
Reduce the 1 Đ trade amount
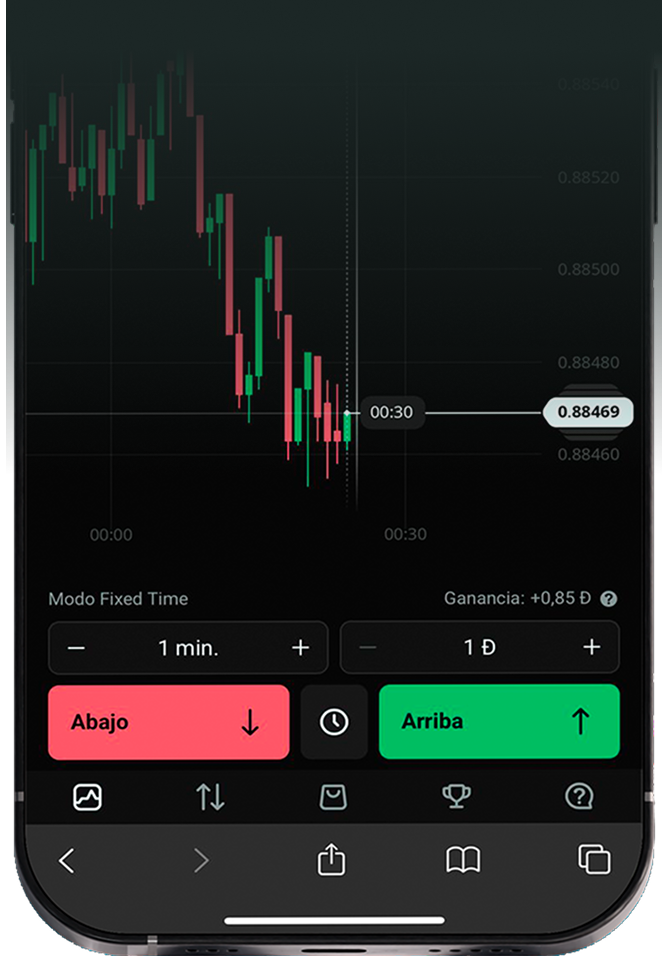pyautogui.click(x=368, y=648)
